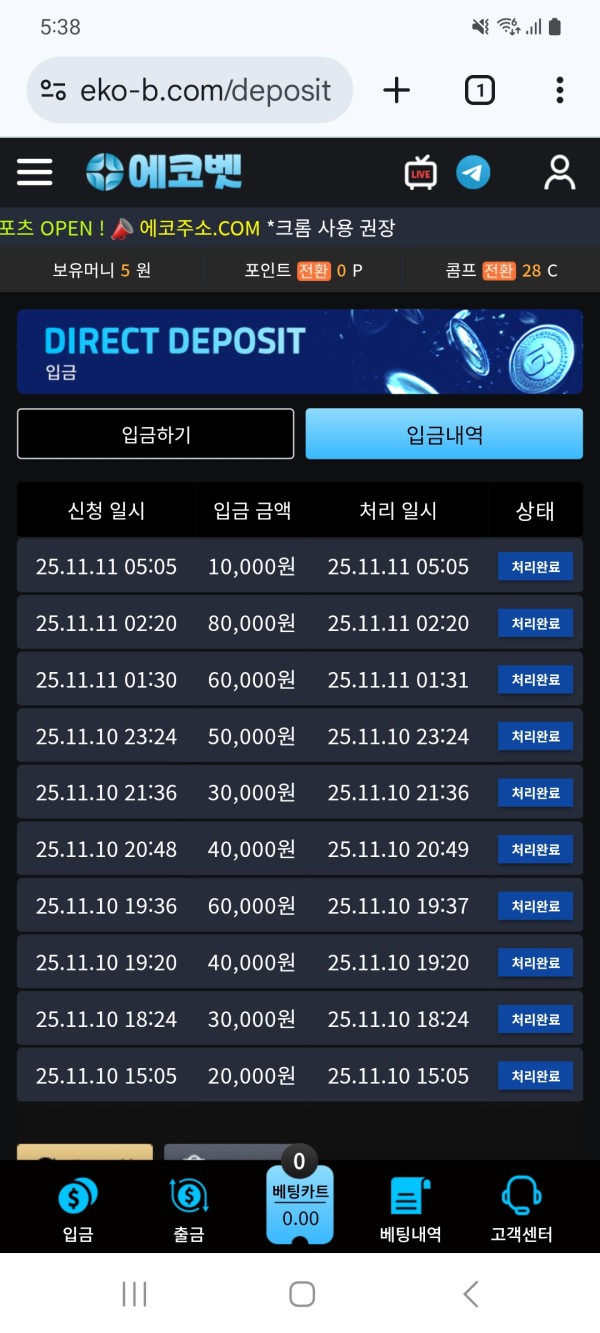Open the browser tab switcher
Screen dimensions: 600x1333
coord(479,91)
